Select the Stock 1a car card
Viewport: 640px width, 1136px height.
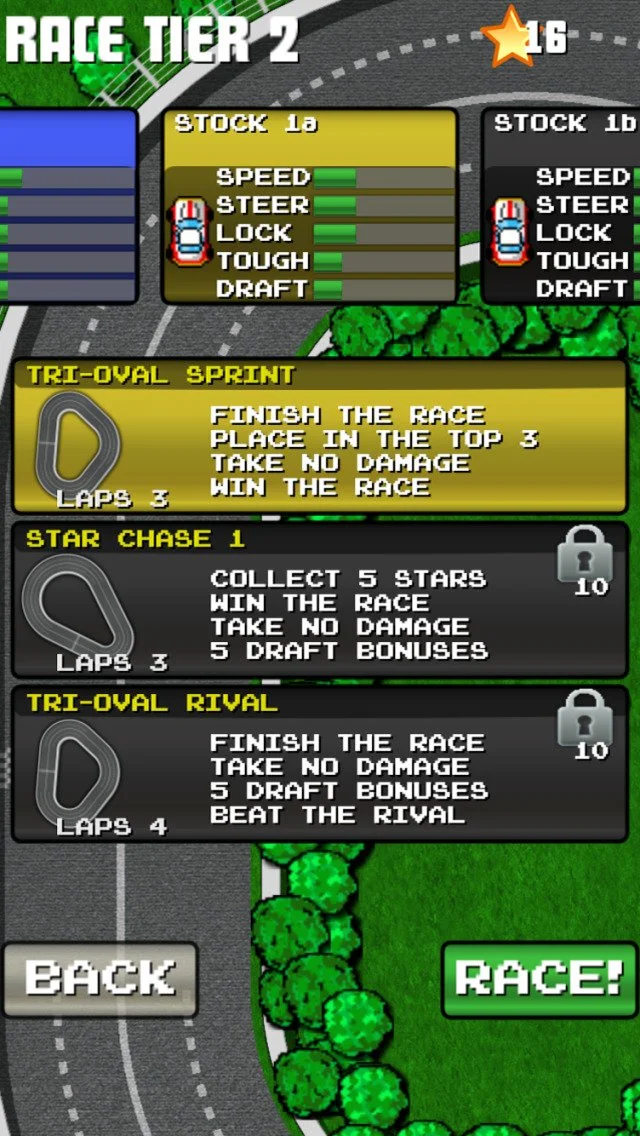click(x=310, y=207)
